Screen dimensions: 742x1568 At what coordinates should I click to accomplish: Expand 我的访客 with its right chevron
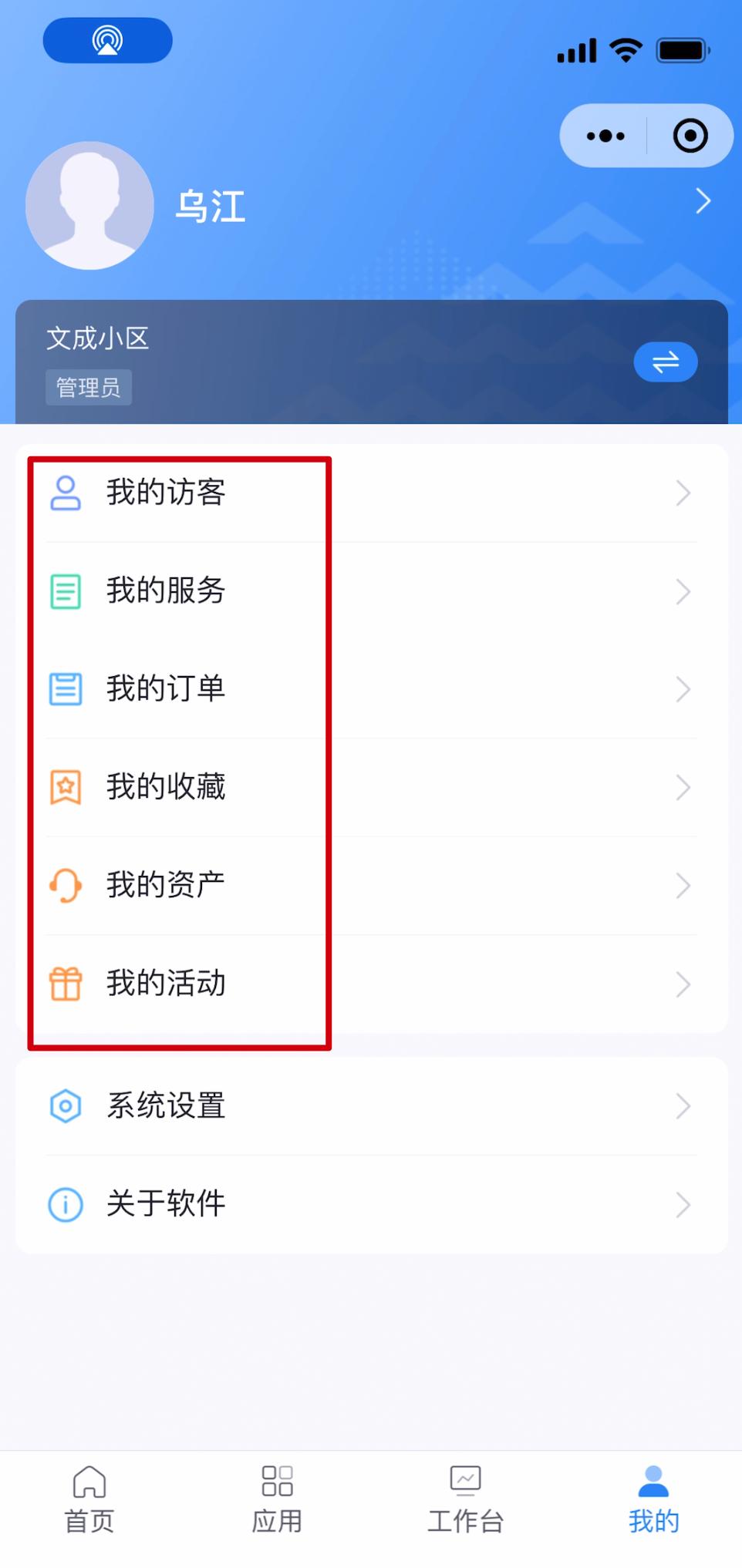click(x=682, y=493)
